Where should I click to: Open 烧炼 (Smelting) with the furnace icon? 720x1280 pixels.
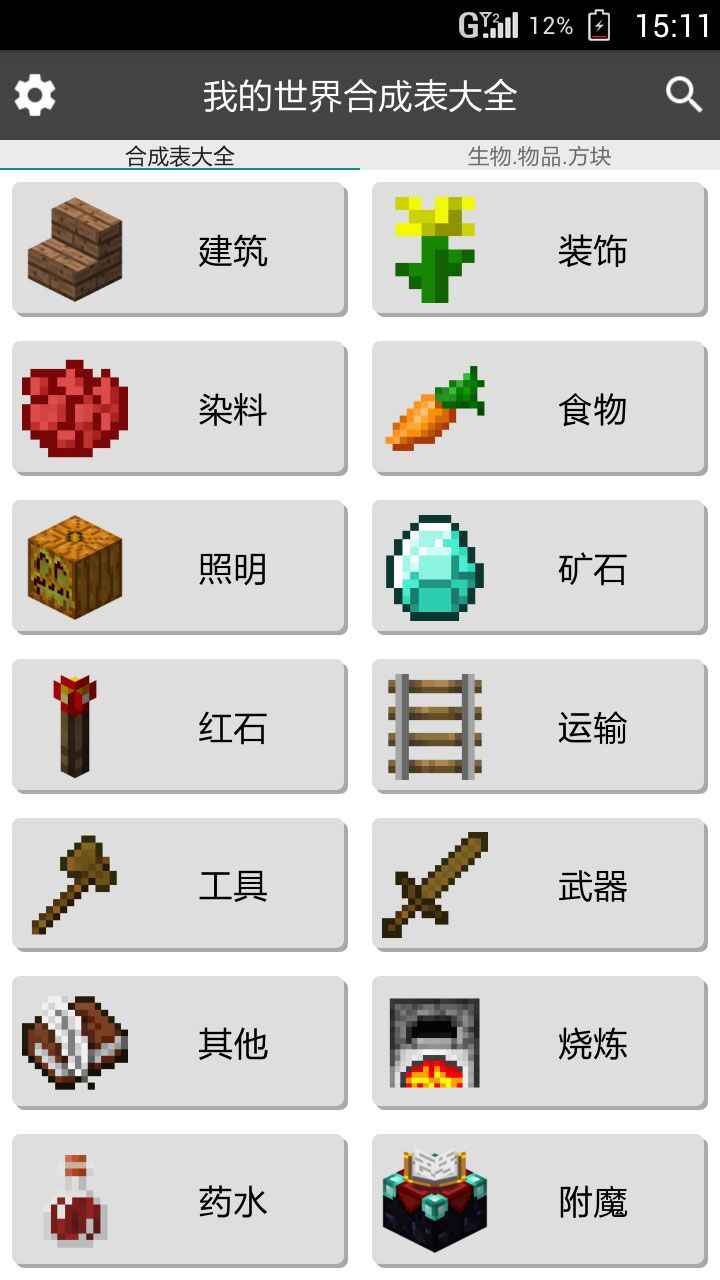[x=434, y=1042]
